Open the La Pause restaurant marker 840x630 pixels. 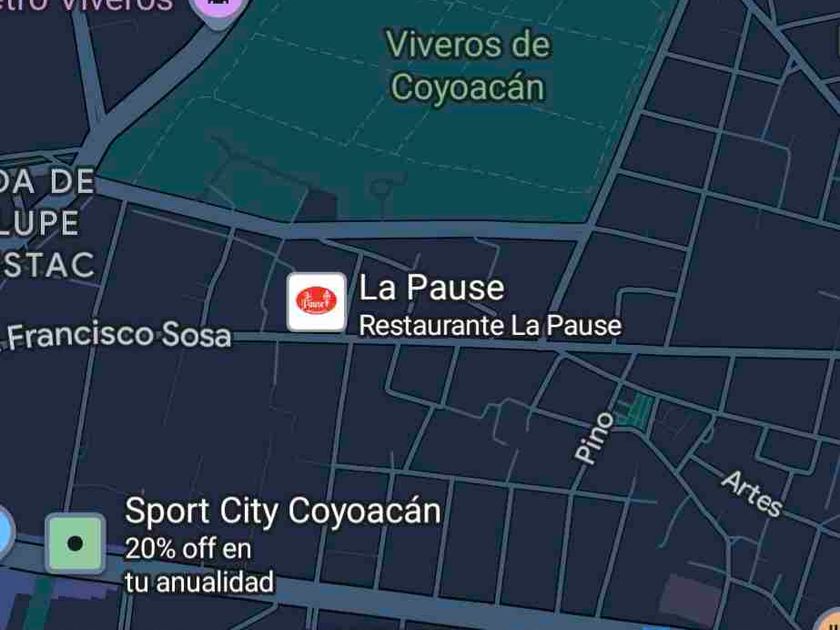316,302
